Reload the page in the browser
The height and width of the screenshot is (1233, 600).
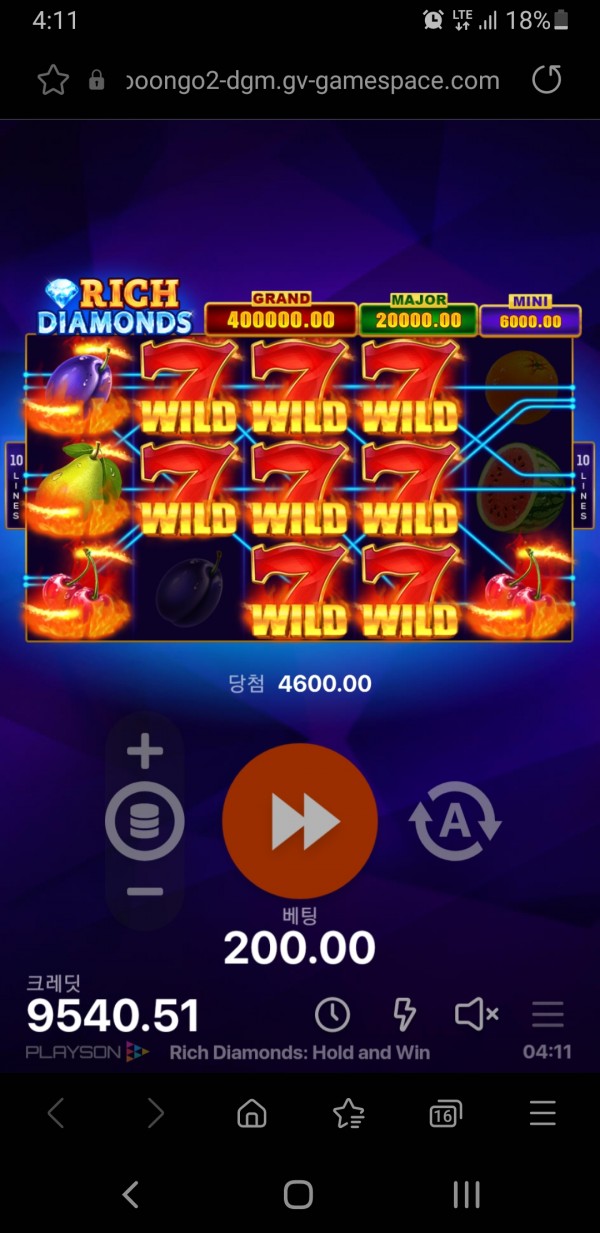pyautogui.click(x=546, y=80)
